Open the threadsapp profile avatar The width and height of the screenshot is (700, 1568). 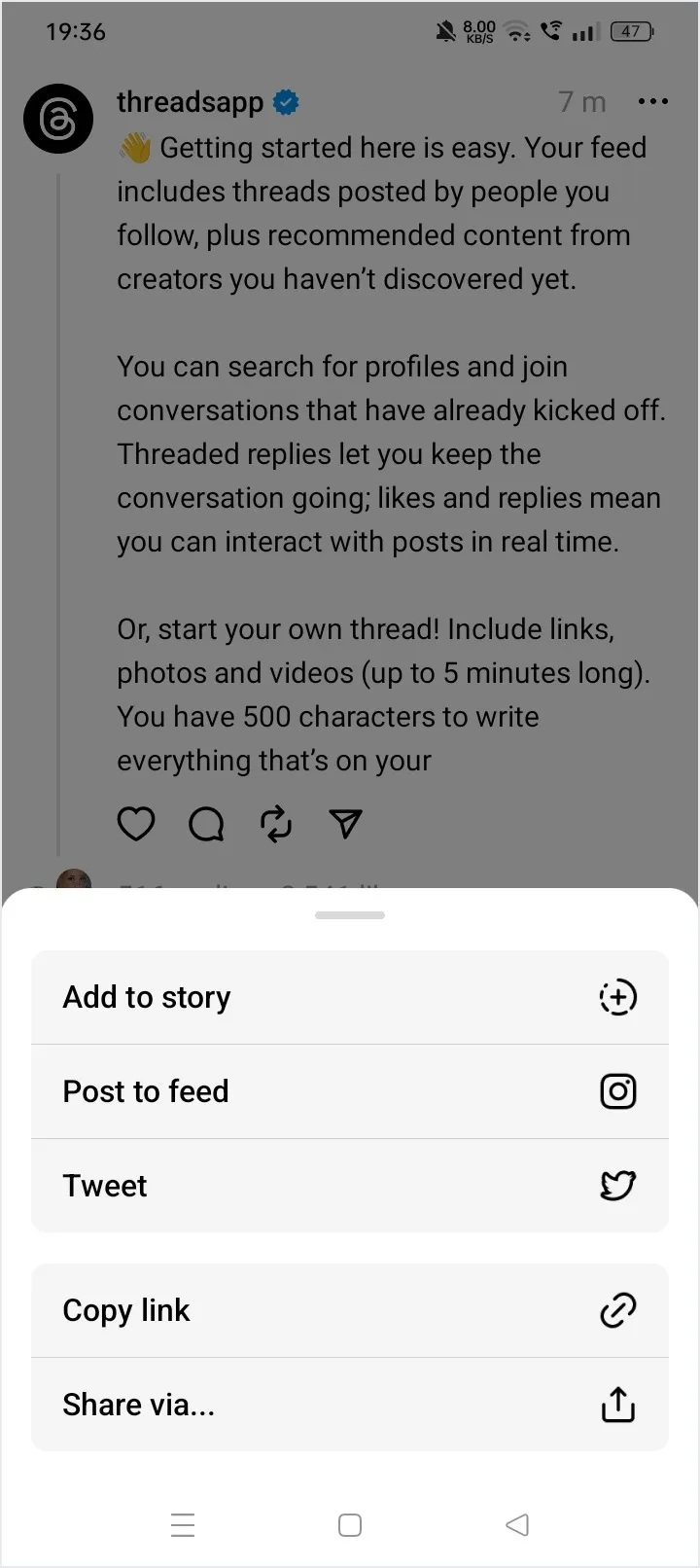(58, 119)
